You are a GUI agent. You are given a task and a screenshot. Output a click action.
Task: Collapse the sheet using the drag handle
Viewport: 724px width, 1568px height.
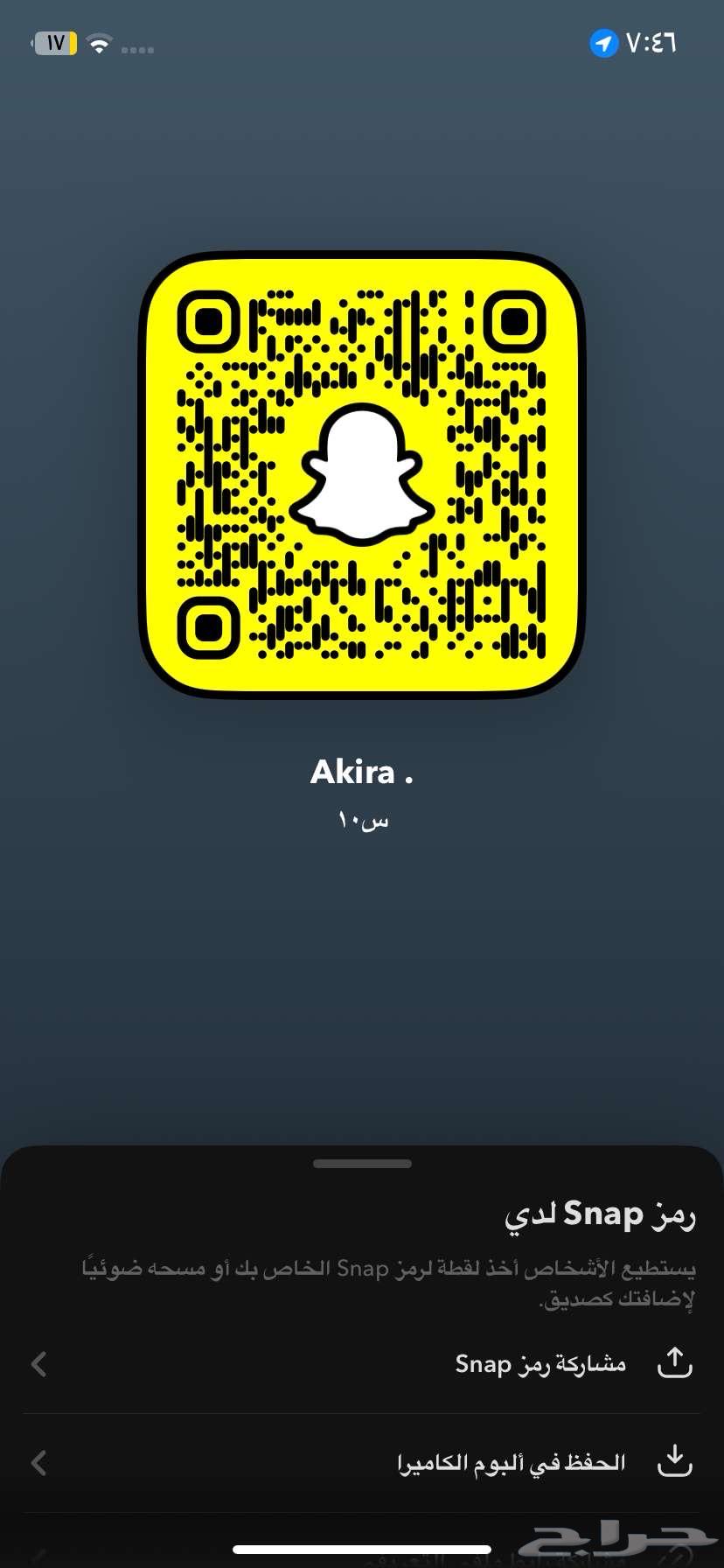pyautogui.click(x=362, y=1164)
